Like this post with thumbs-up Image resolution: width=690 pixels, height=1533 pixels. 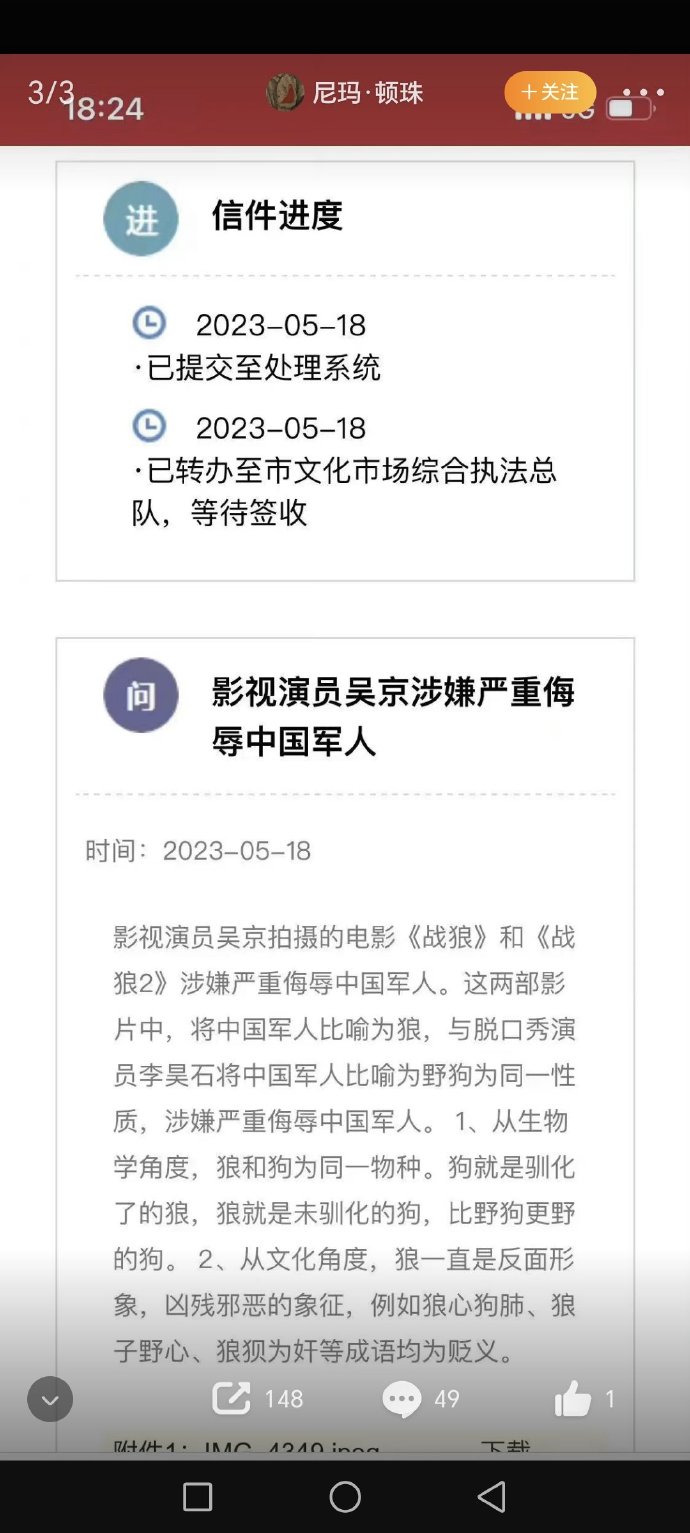point(573,1400)
